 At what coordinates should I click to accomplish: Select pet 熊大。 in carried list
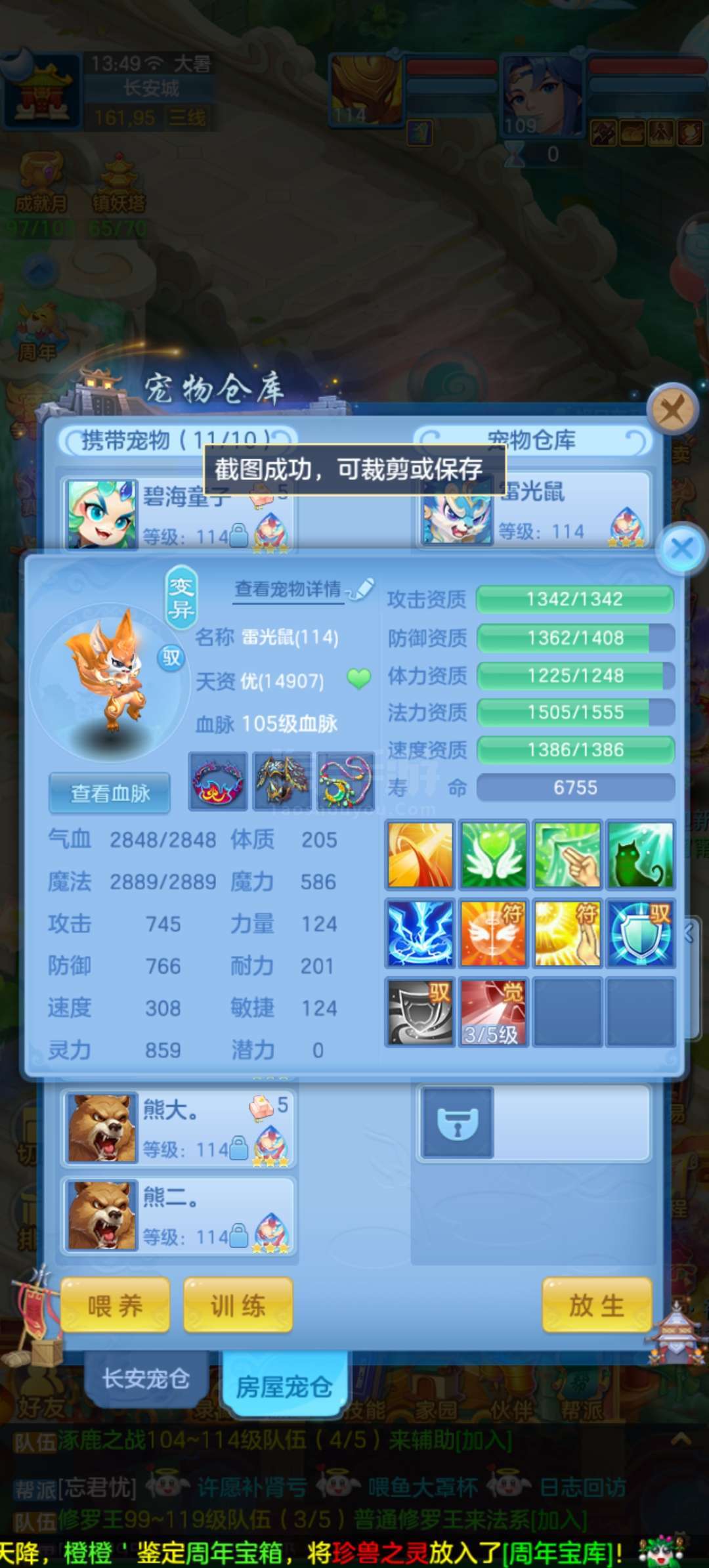point(178,1127)
